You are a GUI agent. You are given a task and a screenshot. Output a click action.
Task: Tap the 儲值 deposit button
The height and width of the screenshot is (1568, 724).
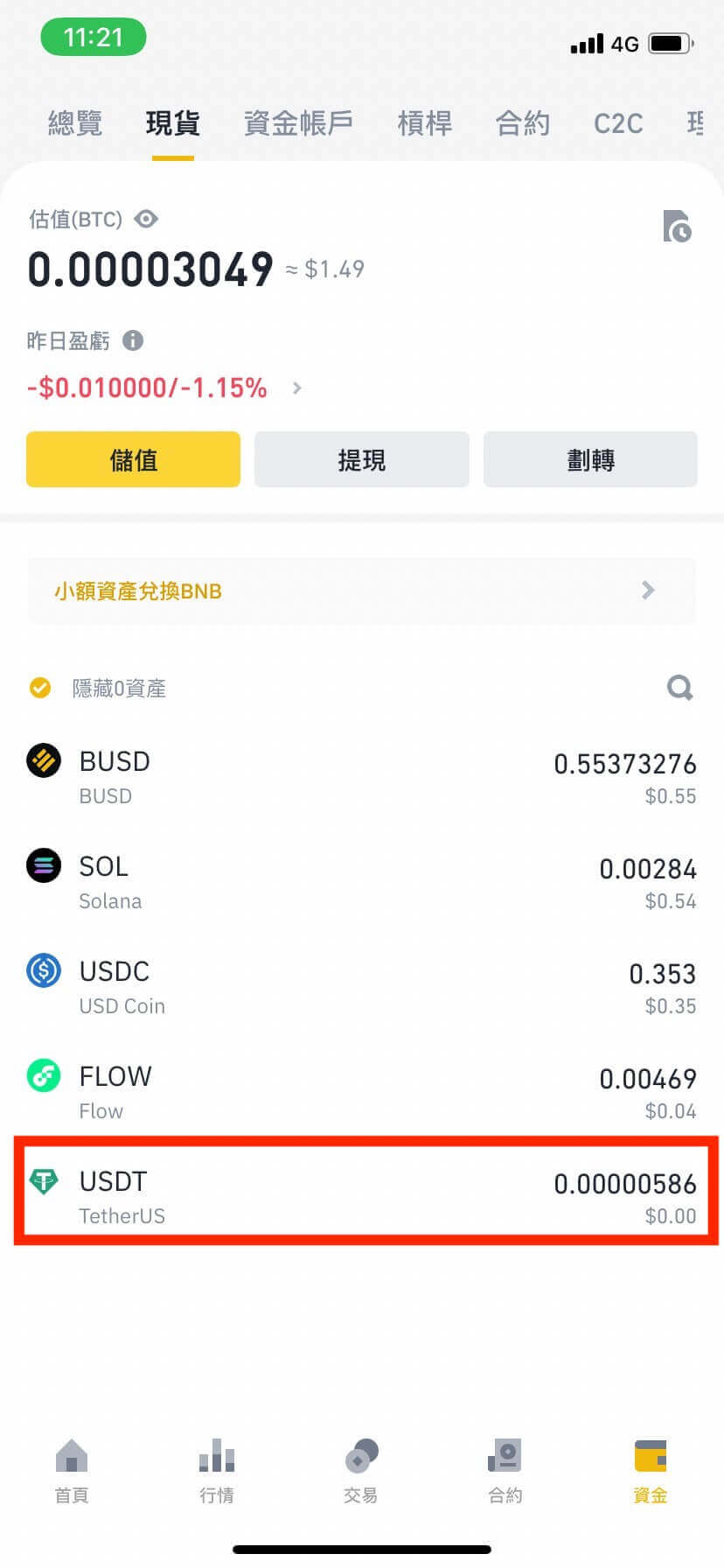coord(133,459)
